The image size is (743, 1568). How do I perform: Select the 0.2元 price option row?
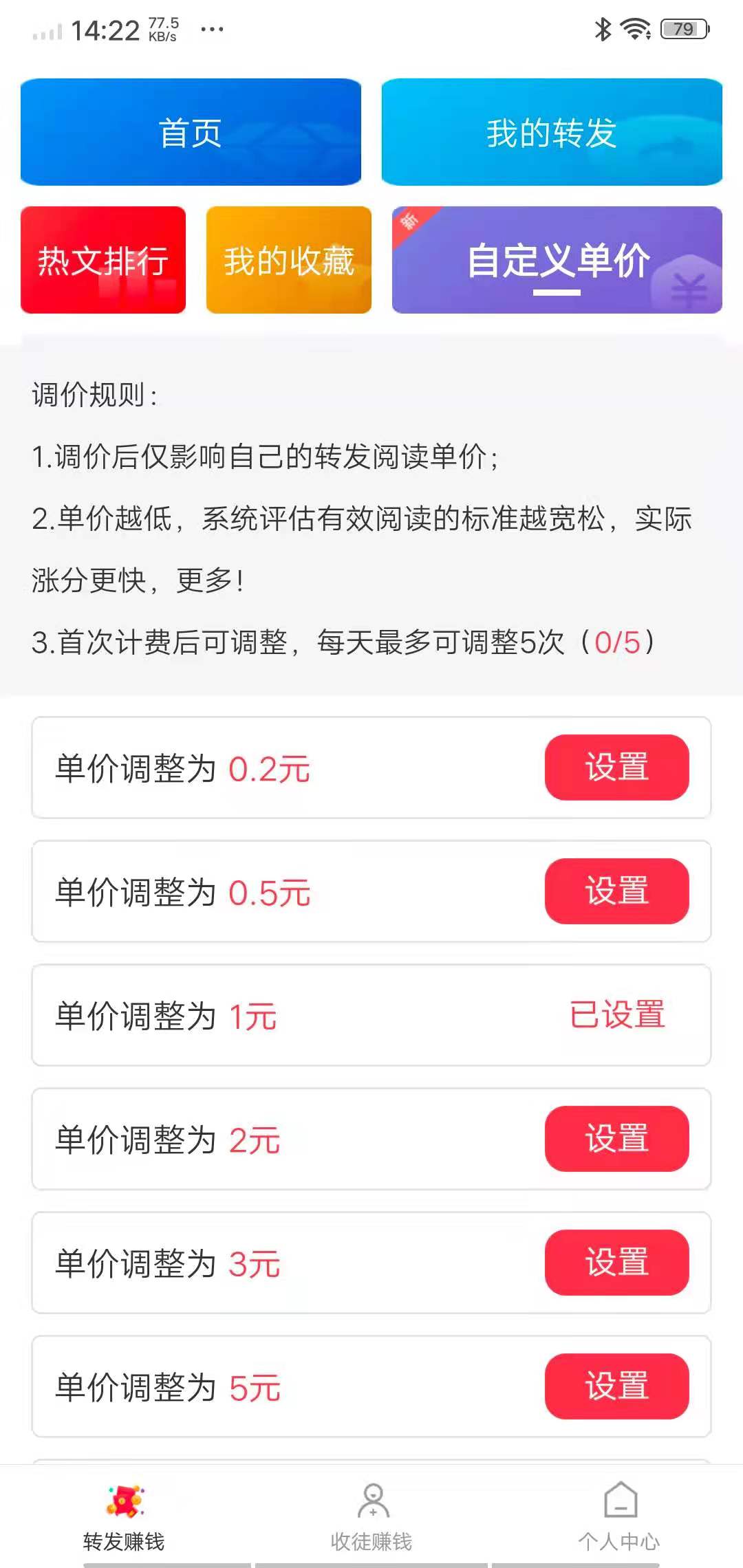point(371,768)
